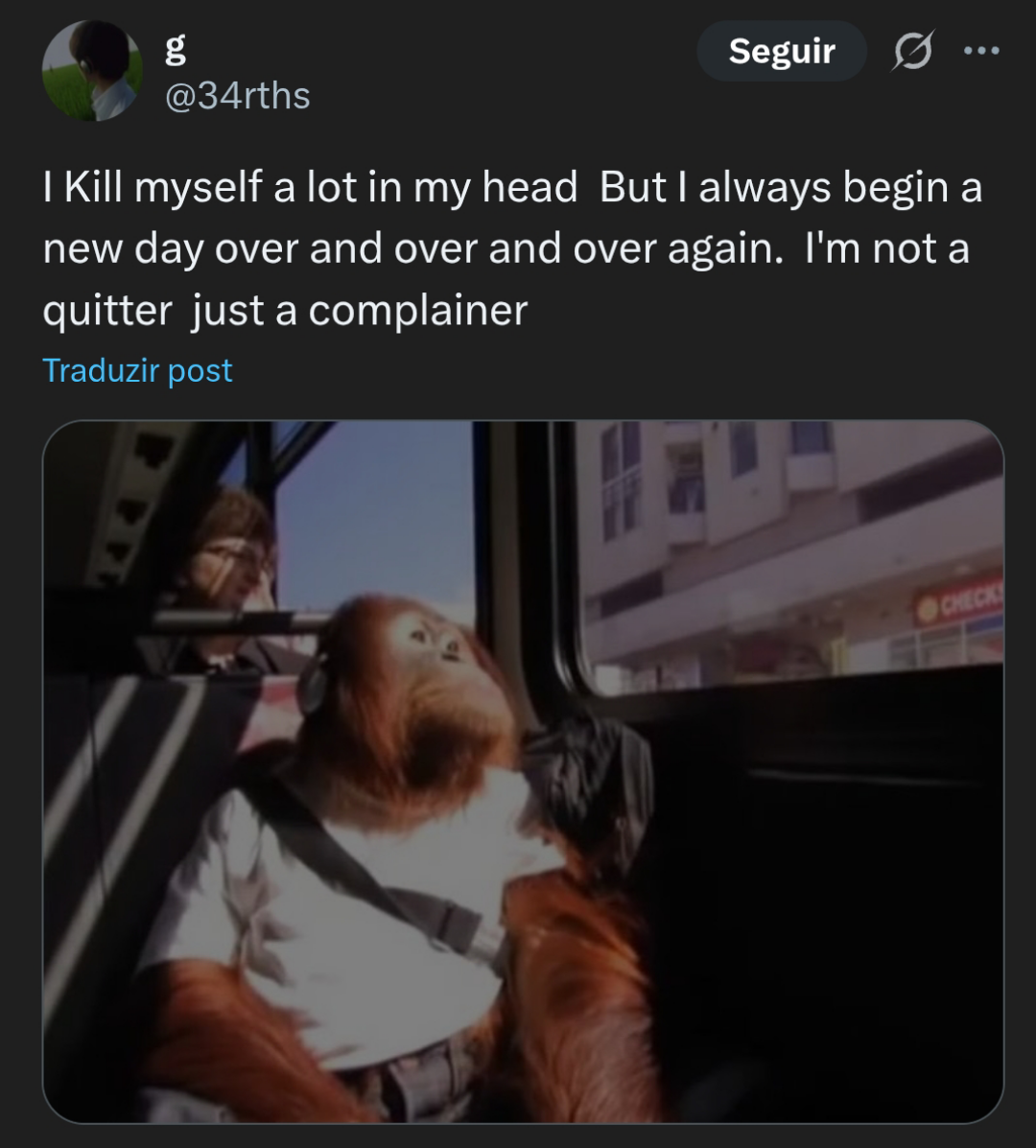Tap the Seguir button
Screen dimensions: 1036x1148
coord(781,51)
